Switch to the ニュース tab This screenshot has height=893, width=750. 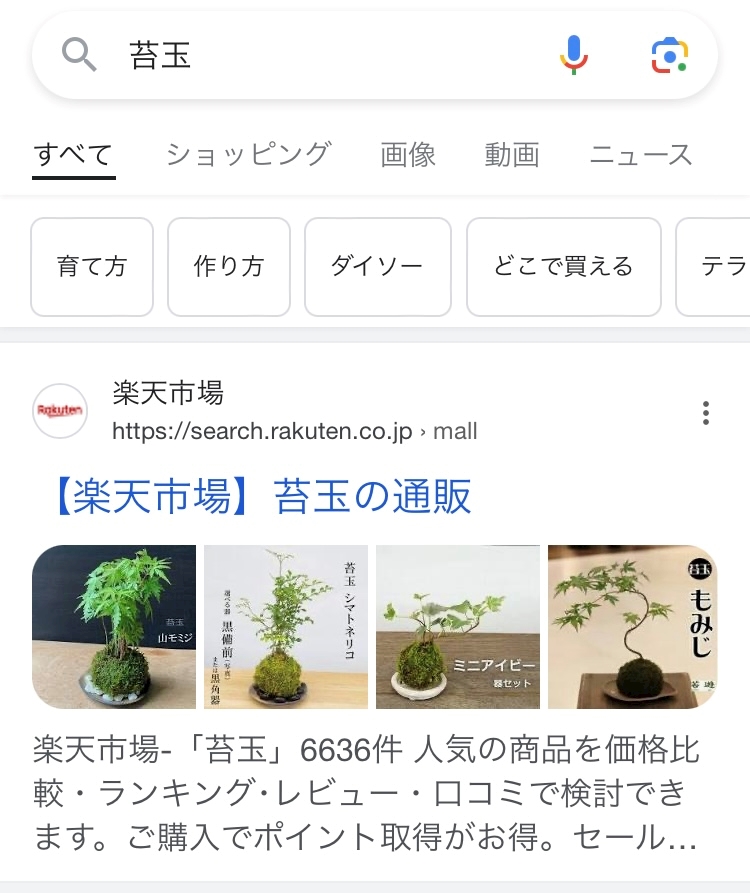click(x=641, y=155)
